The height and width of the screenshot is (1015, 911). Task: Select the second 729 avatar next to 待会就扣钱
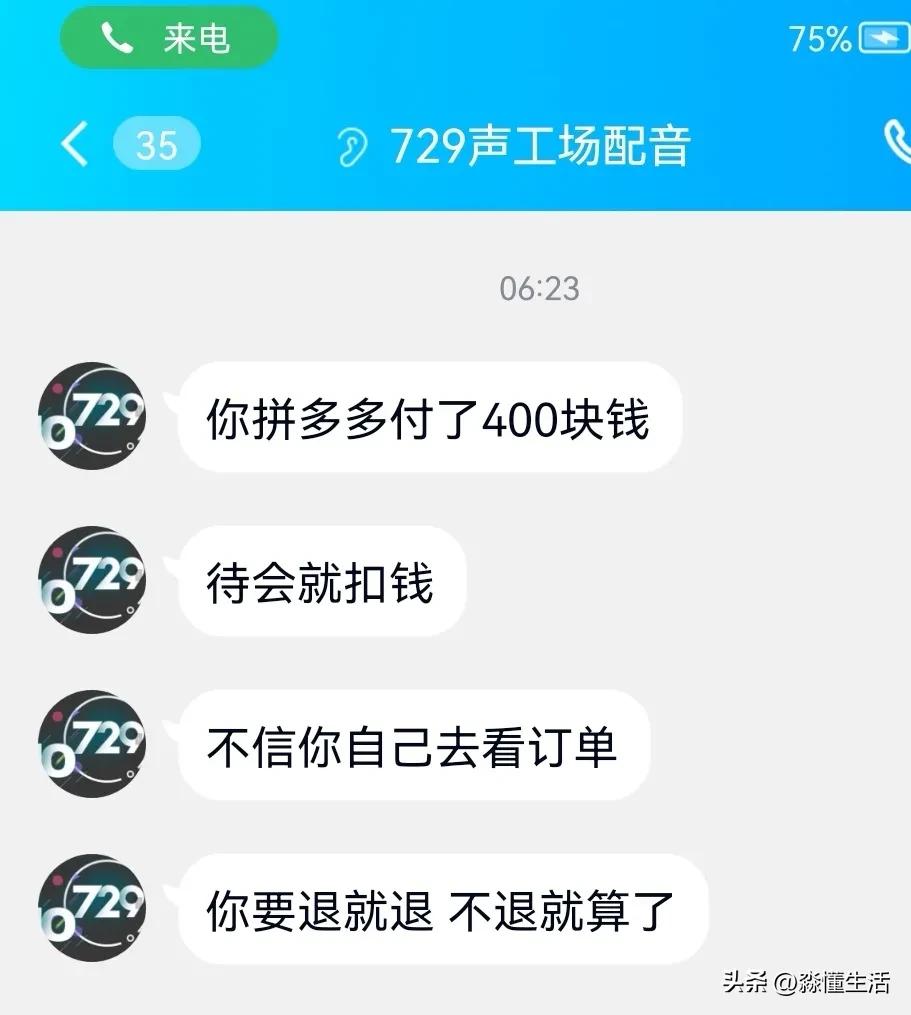point(92,580)
